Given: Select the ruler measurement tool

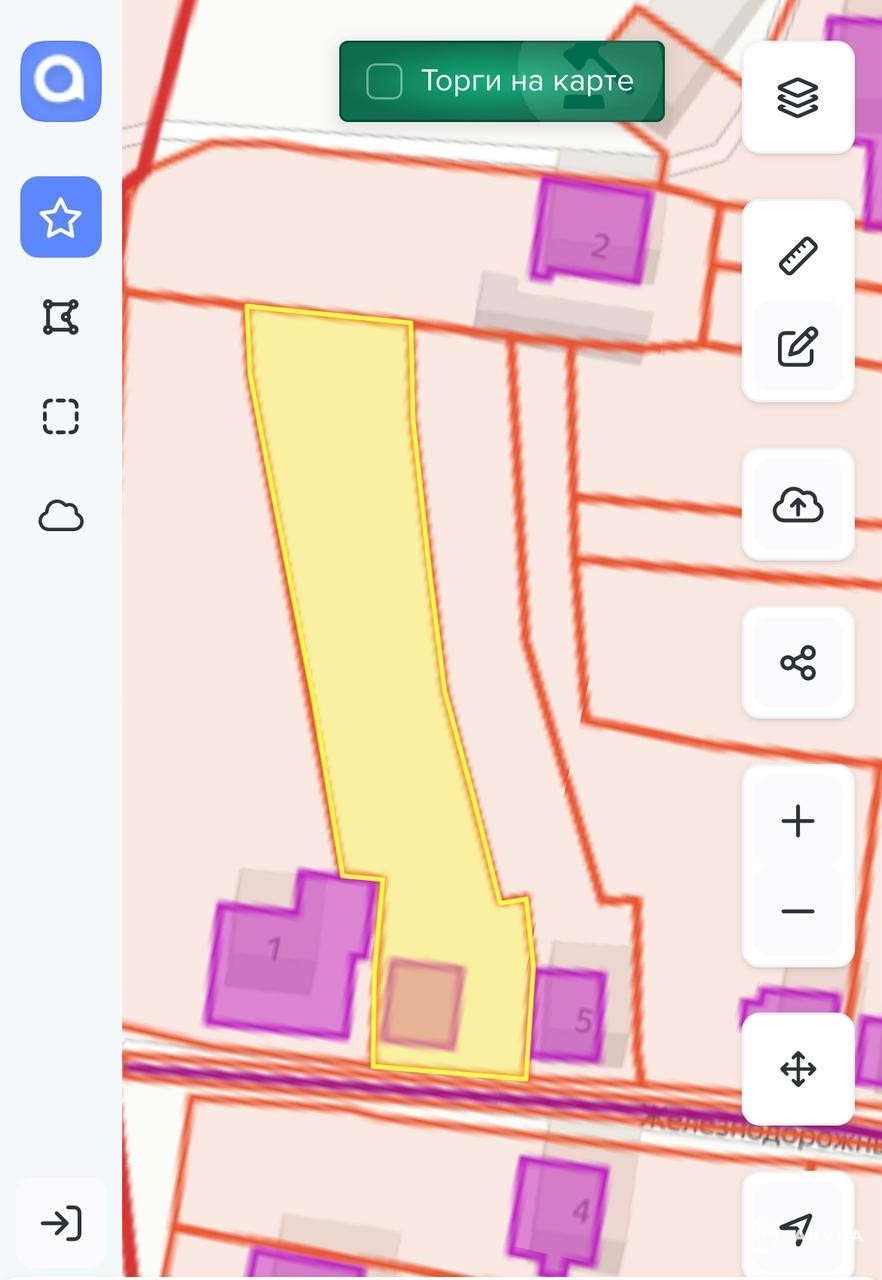Looking at the screenshot, I should (x=797, y=256).
